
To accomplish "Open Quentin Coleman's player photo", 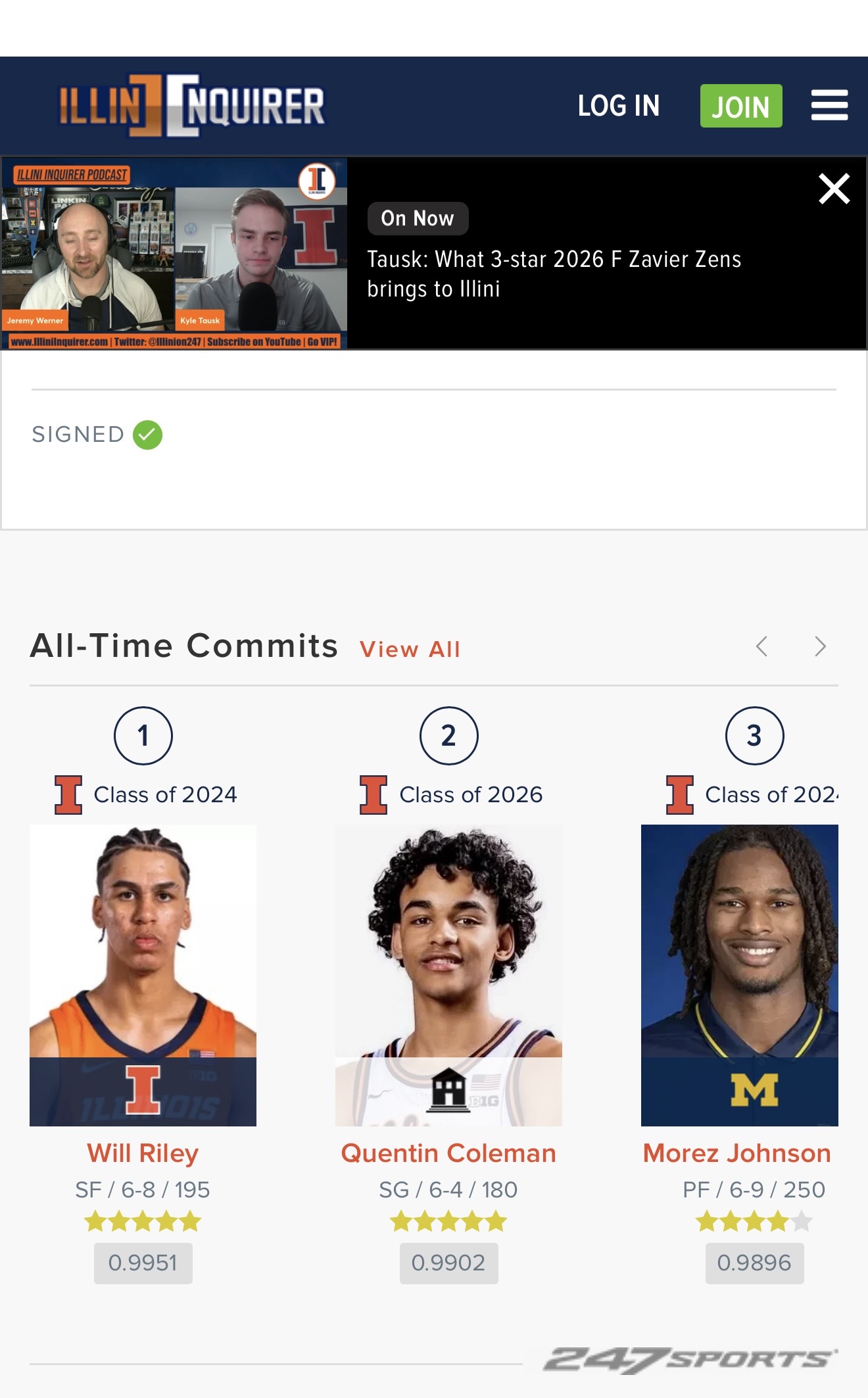I will tap(448, 973).
